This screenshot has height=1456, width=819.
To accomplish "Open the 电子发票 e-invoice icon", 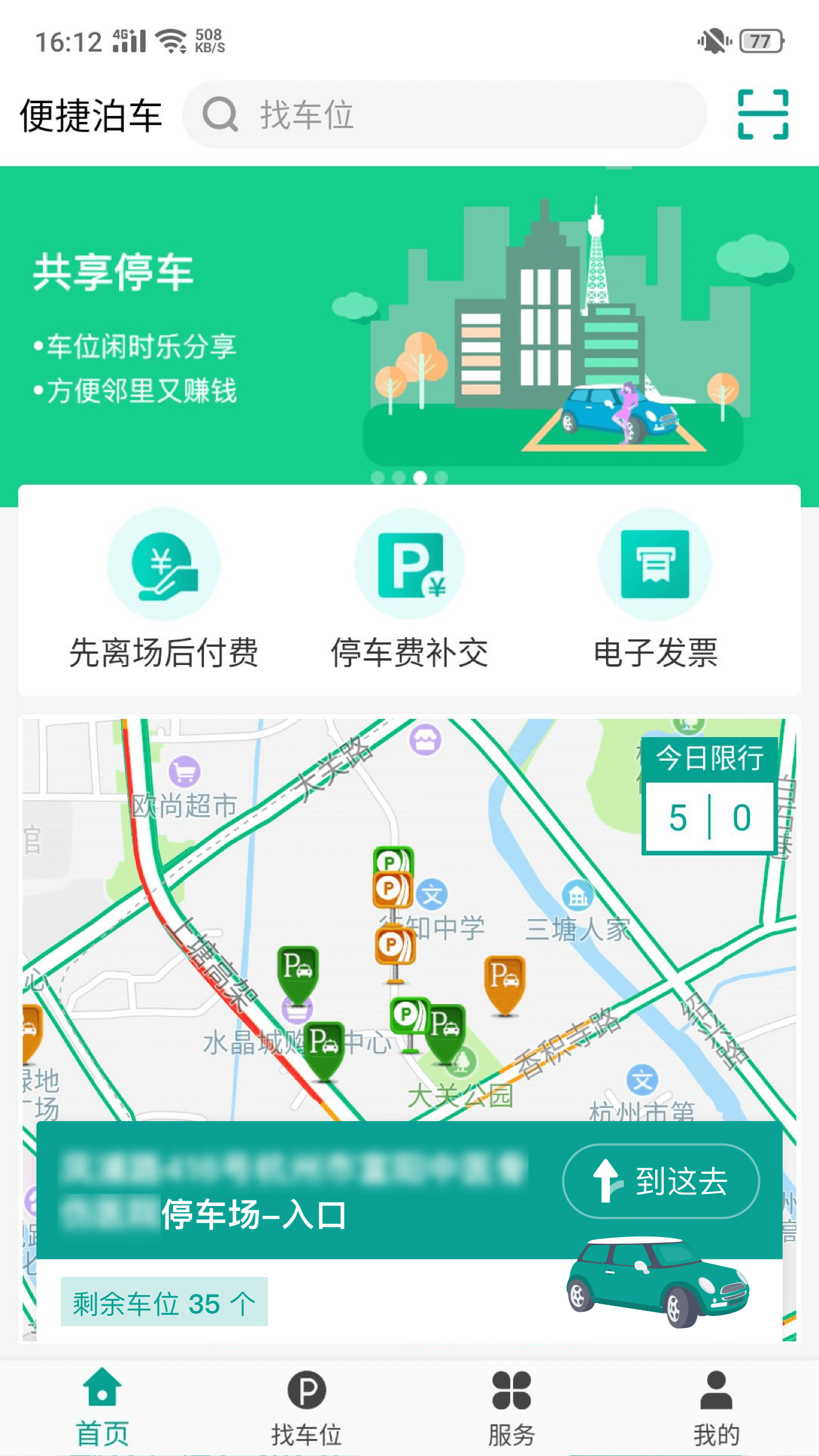I will pos(655,563).
